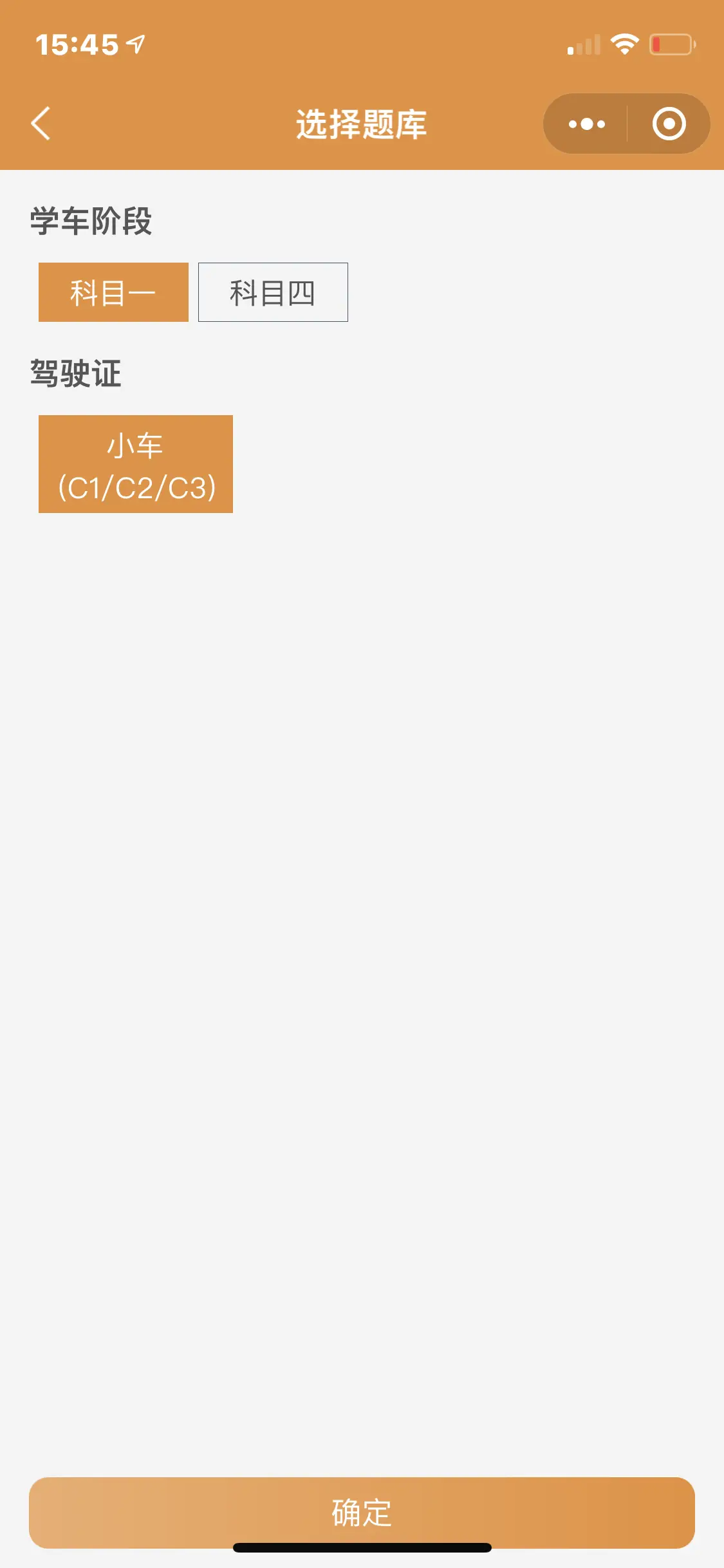
Task: Select the 科目一 stage
Action: click(113, 292)
